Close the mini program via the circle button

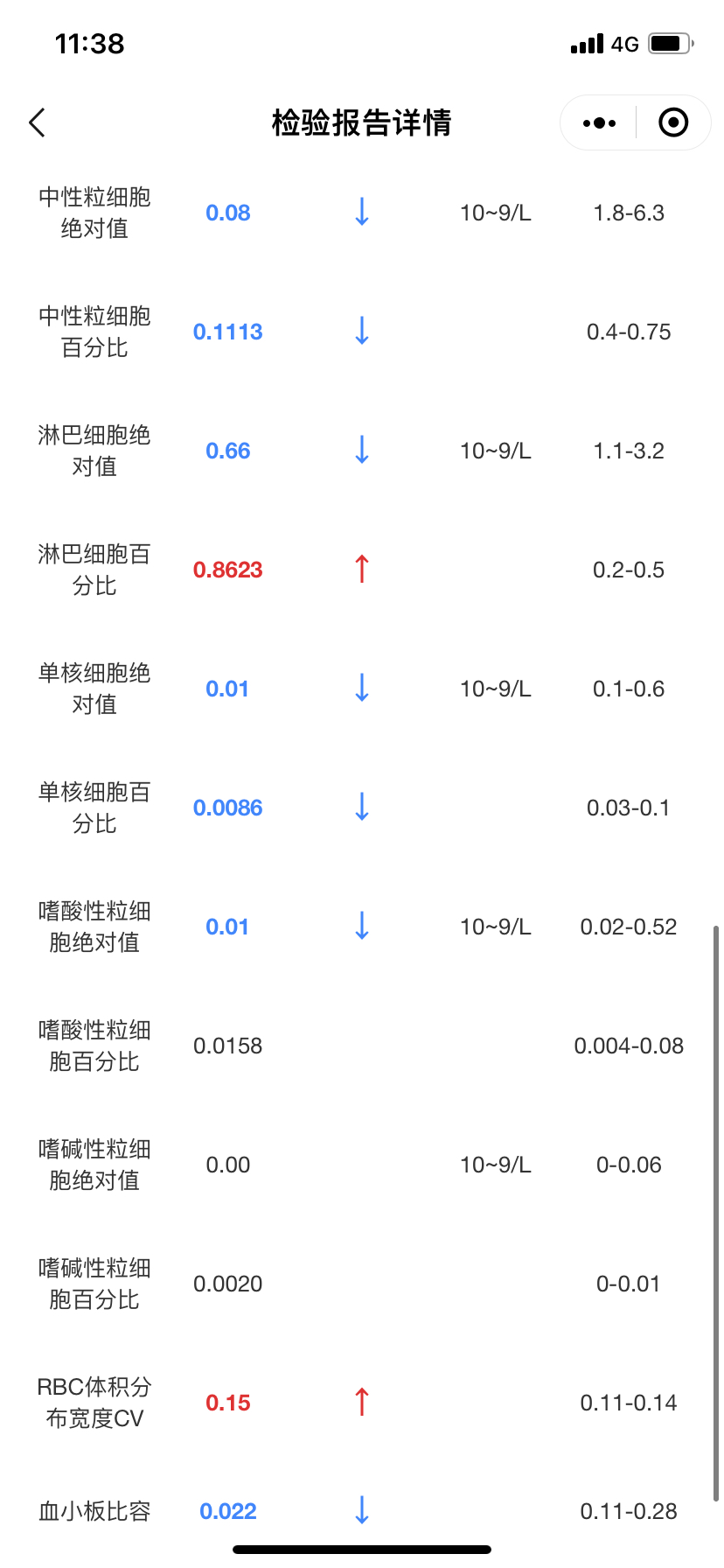pos(673,122)
